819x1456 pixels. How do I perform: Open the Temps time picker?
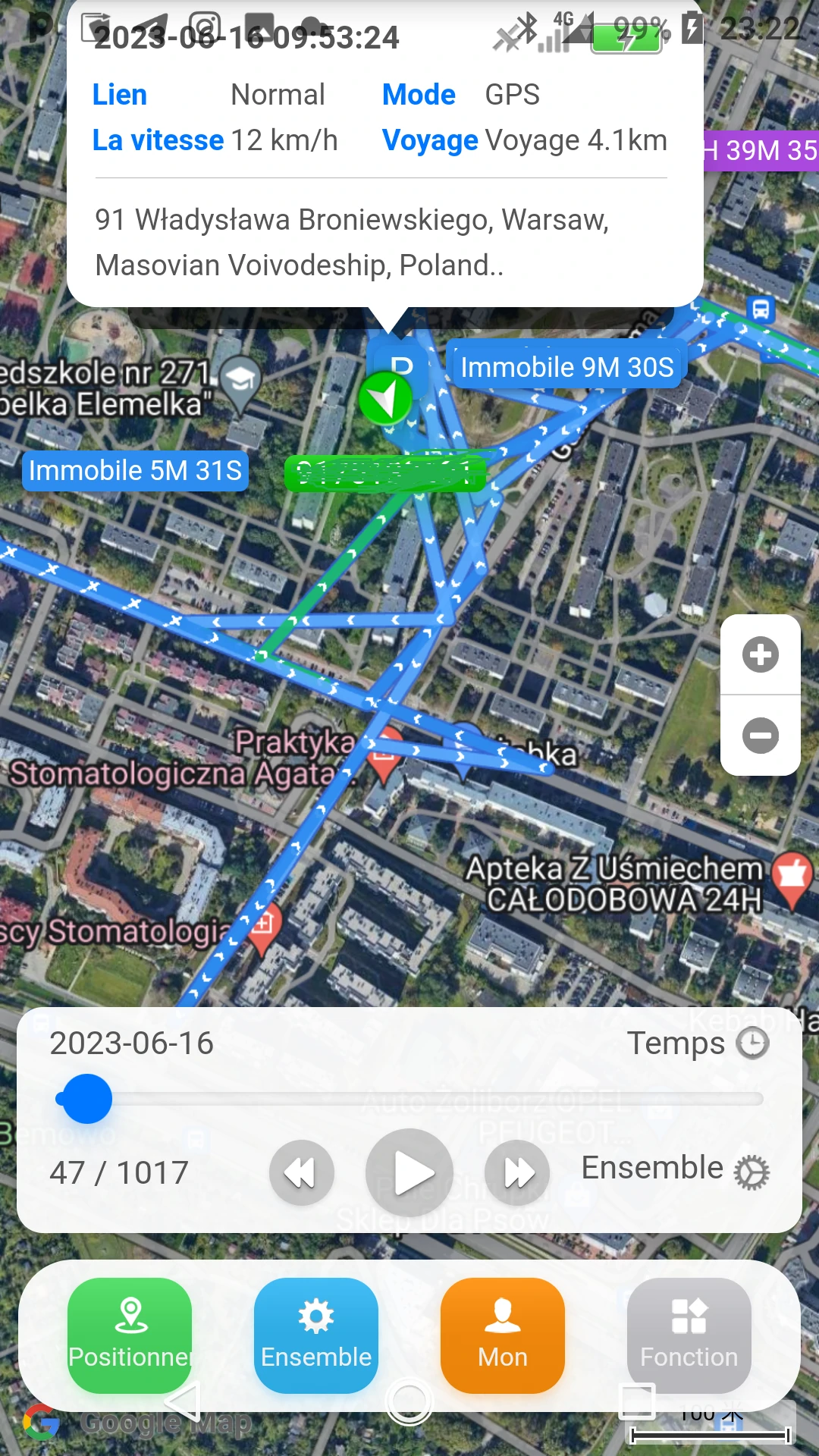click(698, 1043)
